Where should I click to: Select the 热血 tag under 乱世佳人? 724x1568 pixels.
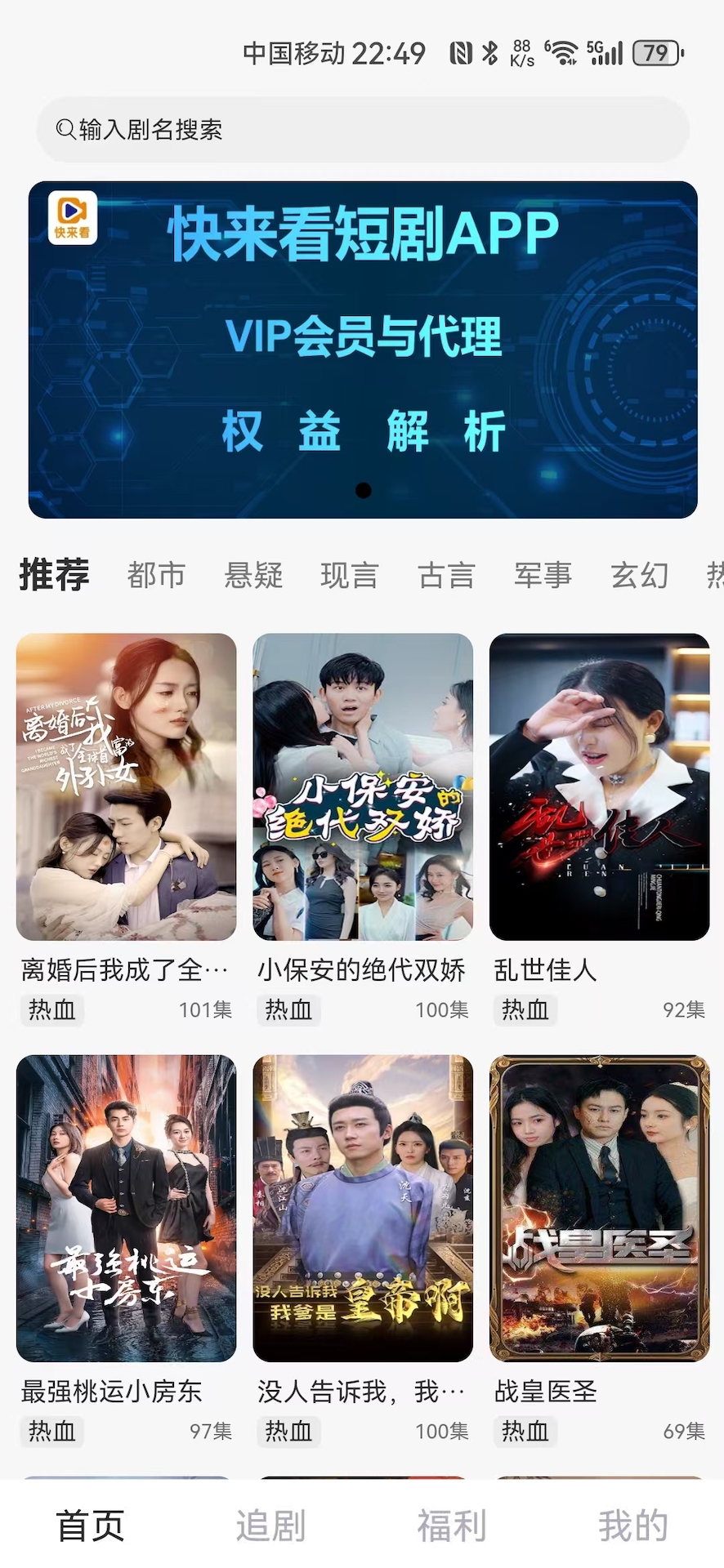pos(525,1010)
